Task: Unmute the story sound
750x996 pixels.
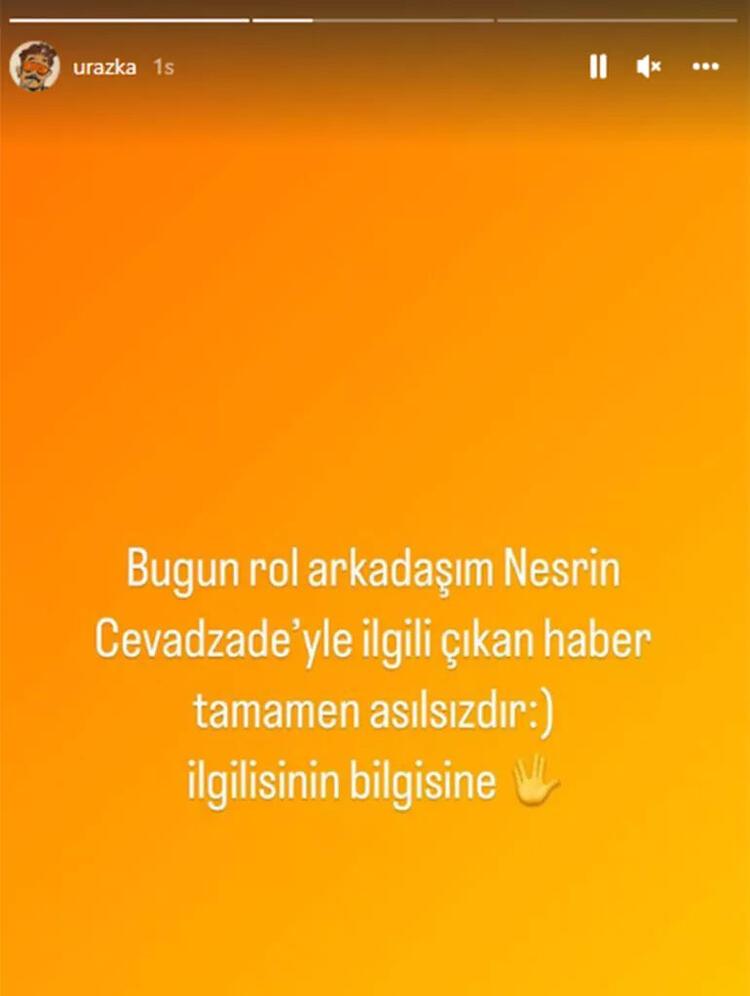Action: [649, 67]
